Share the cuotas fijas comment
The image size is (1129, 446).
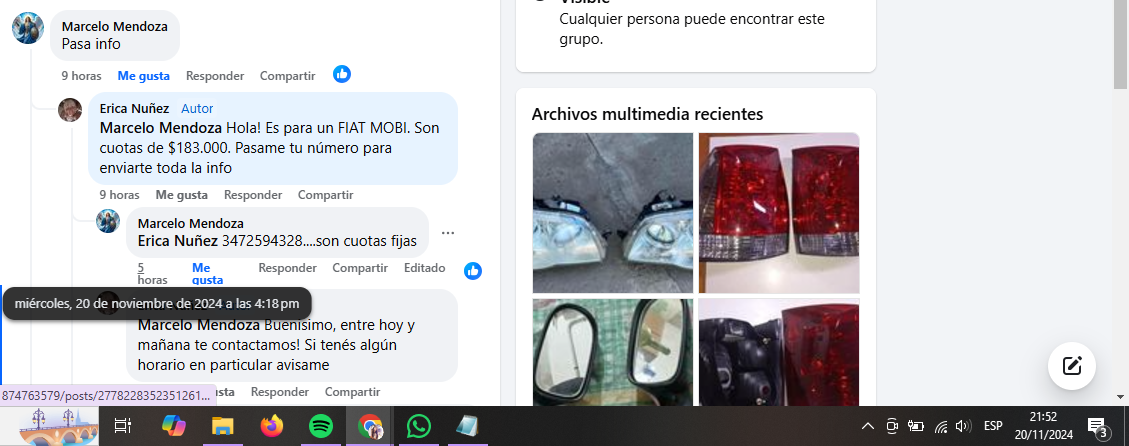[x=359, y=268]
